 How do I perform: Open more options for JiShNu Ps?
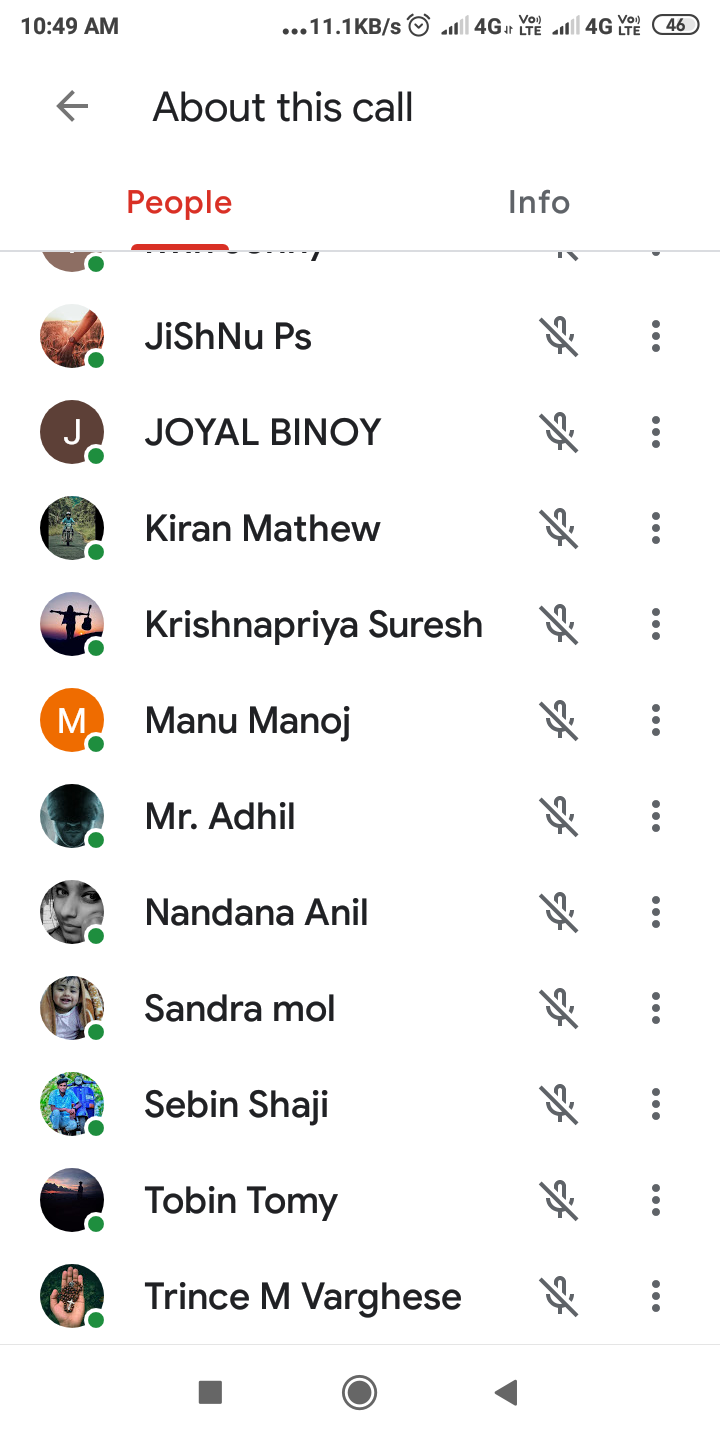656,336
